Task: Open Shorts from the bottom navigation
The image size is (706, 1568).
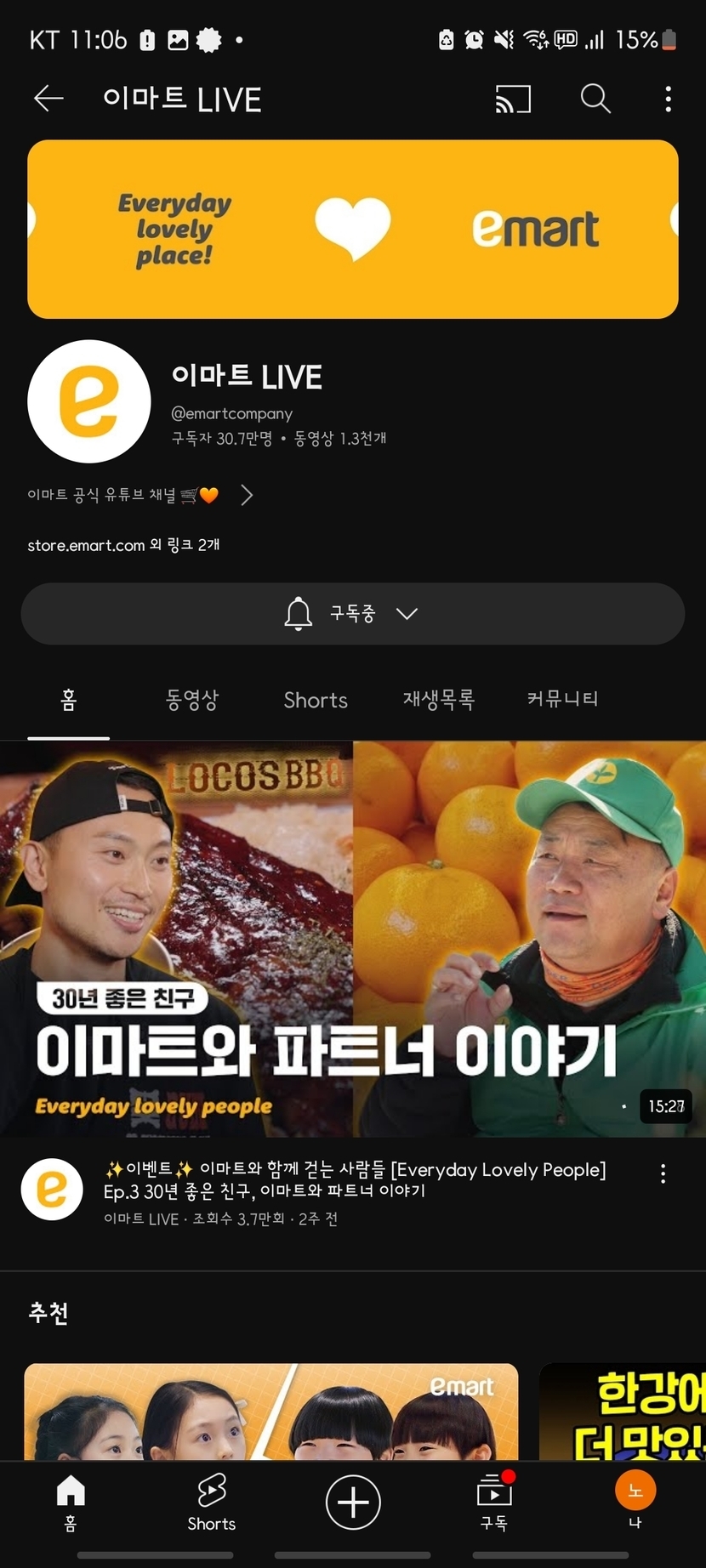Action: pos(211,1501)
